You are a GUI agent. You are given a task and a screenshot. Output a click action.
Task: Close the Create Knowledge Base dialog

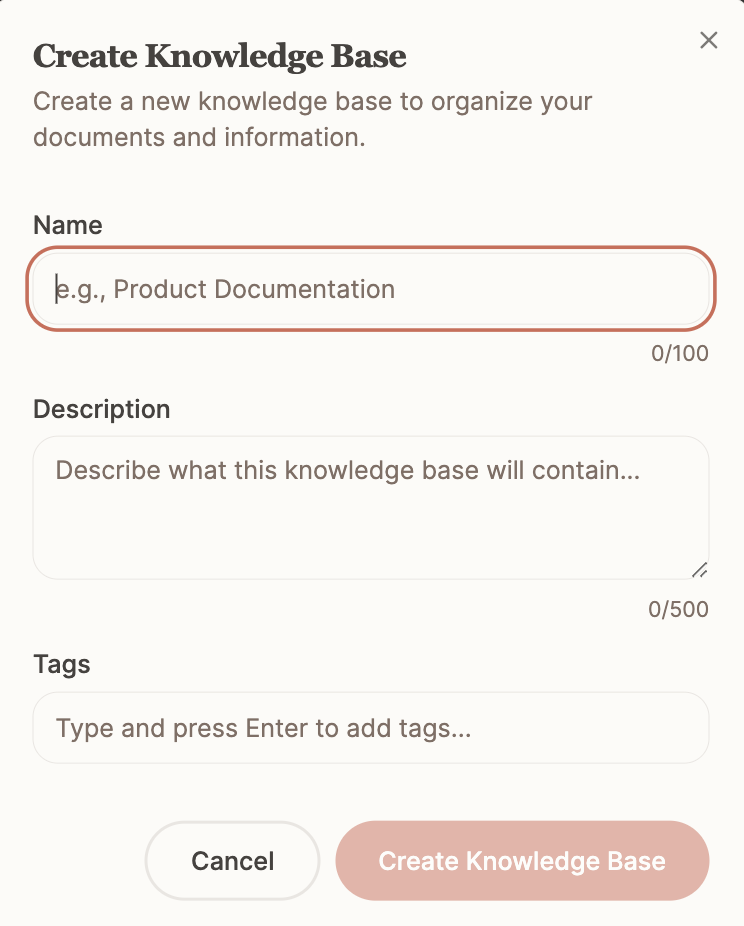[708, 40]
